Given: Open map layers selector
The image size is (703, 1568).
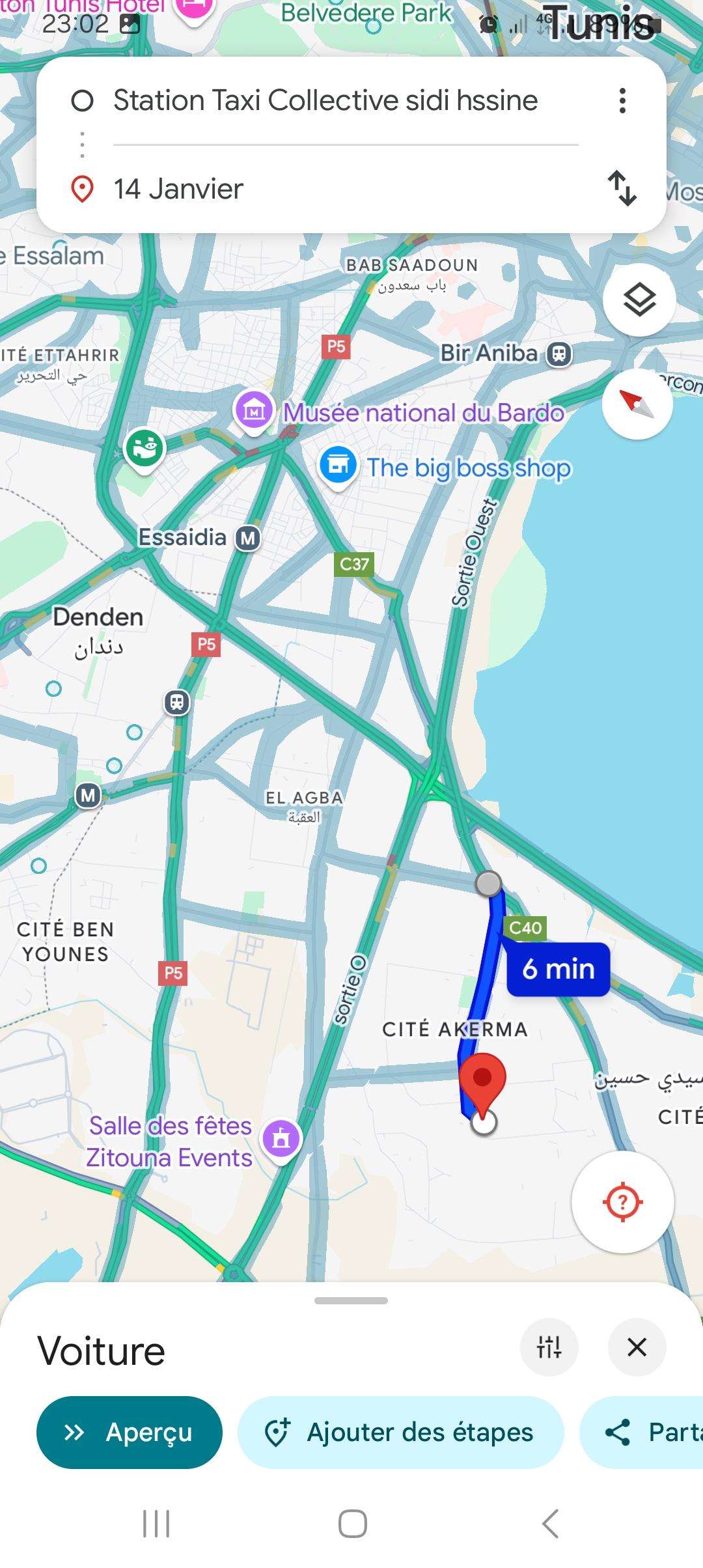Looking at the screenshot, I should 639,300.
